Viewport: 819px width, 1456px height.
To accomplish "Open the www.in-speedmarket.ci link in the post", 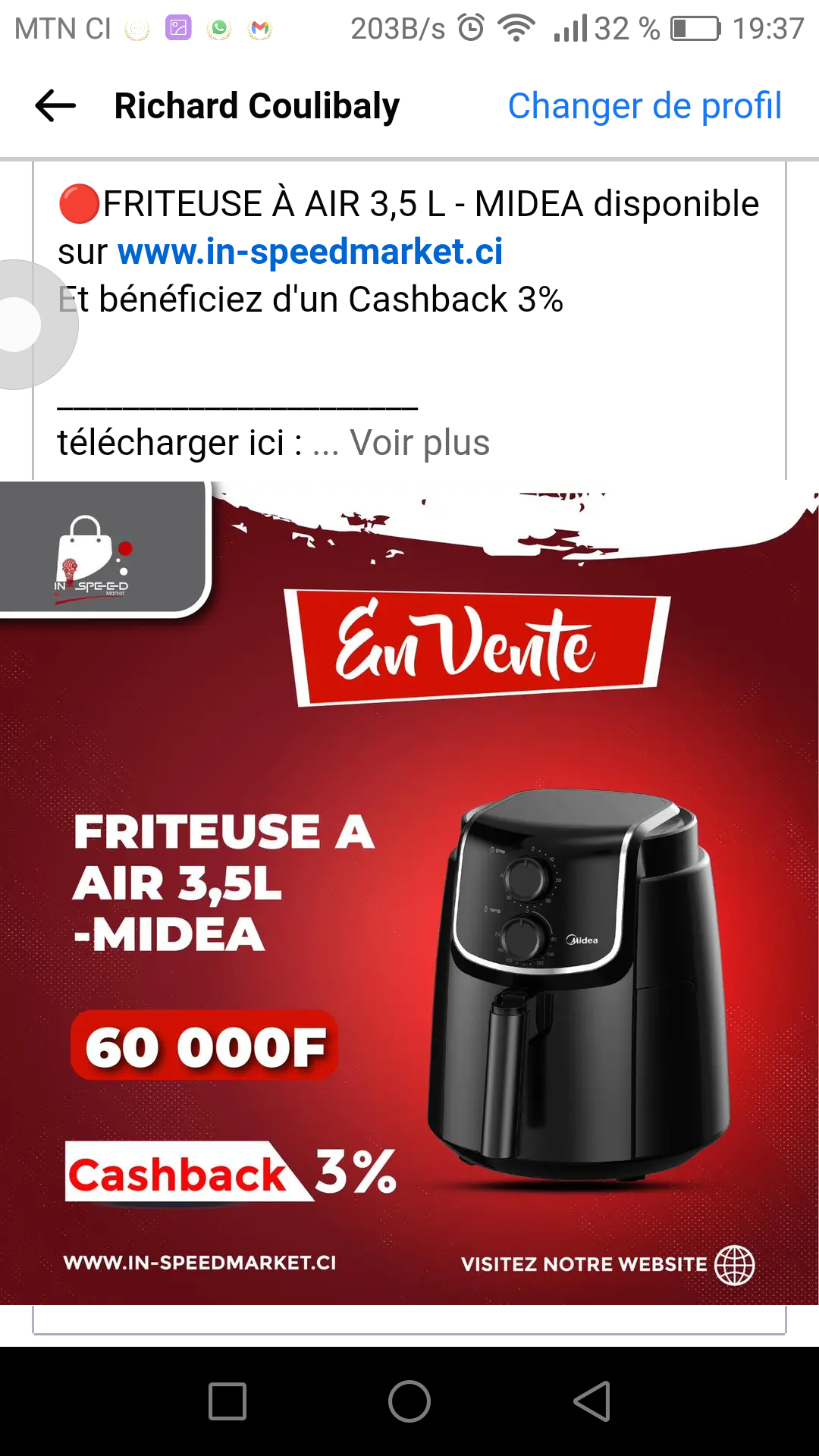I will click(310, 251).
